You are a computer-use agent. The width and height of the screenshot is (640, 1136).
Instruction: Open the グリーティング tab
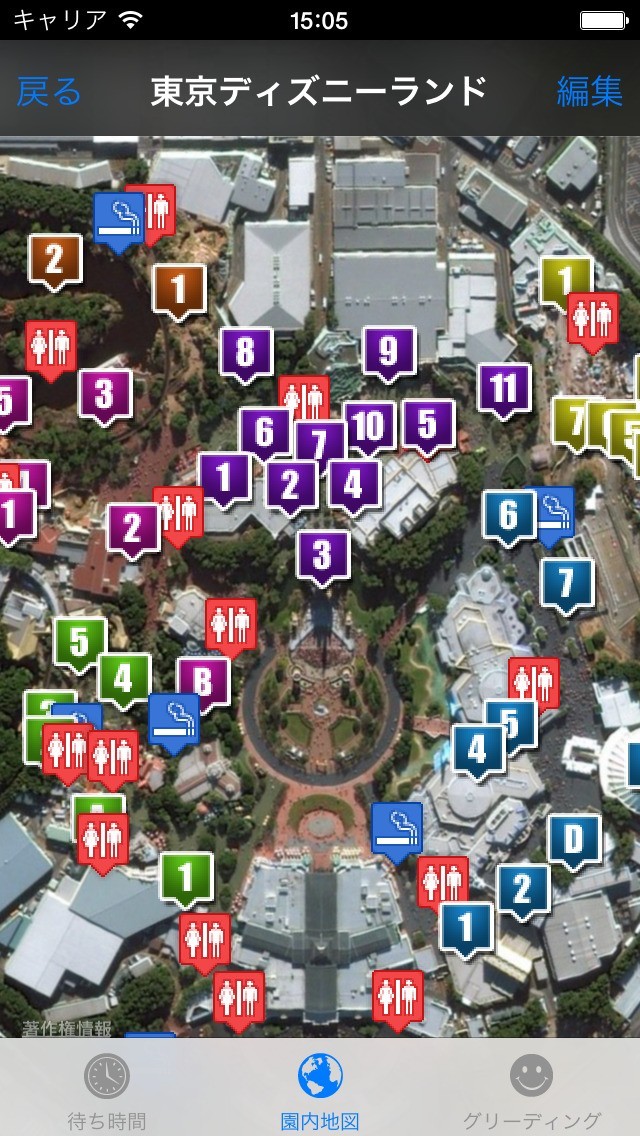click(x=531, y=1089)
